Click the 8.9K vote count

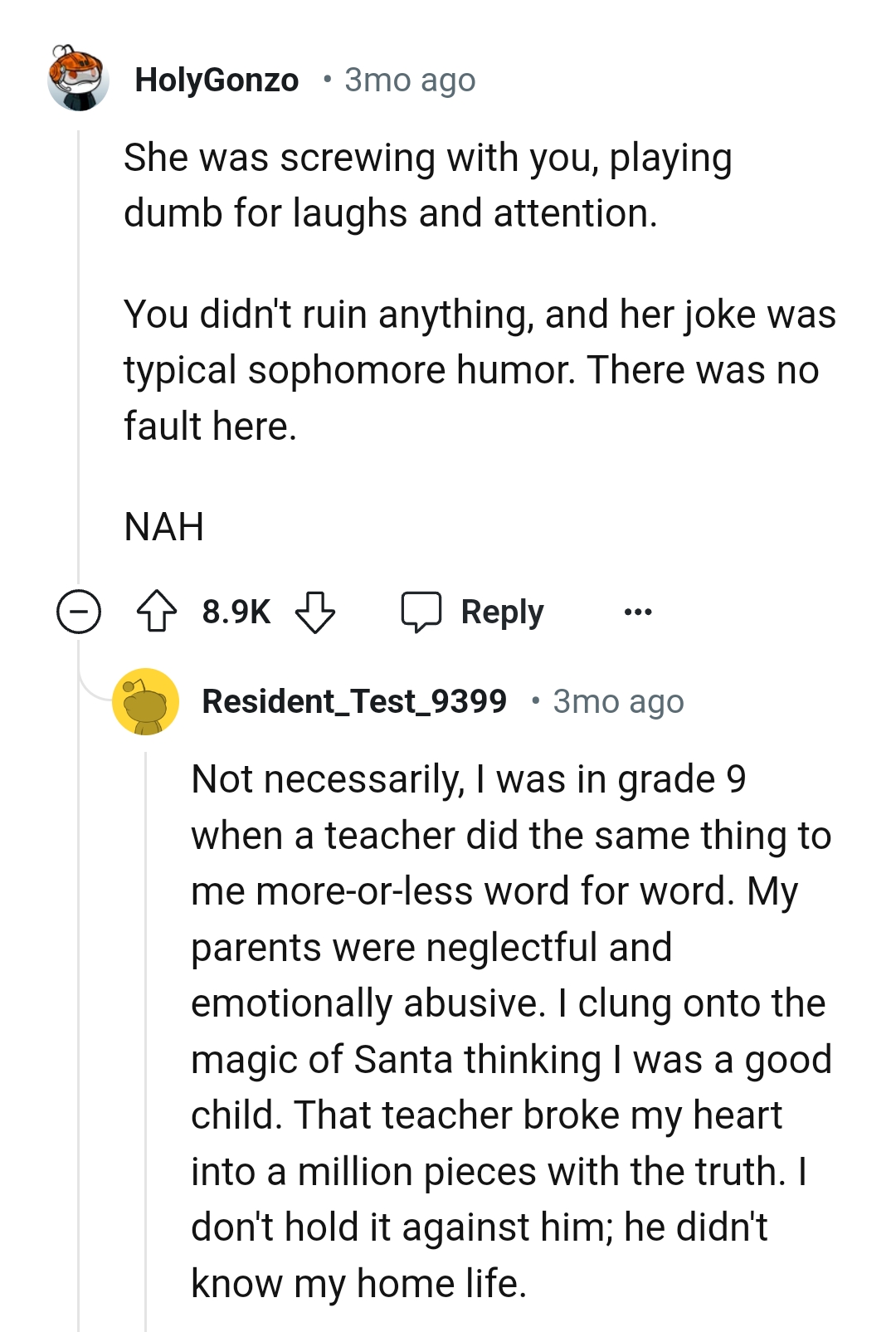pyautogui.click(x=236, y=611)
